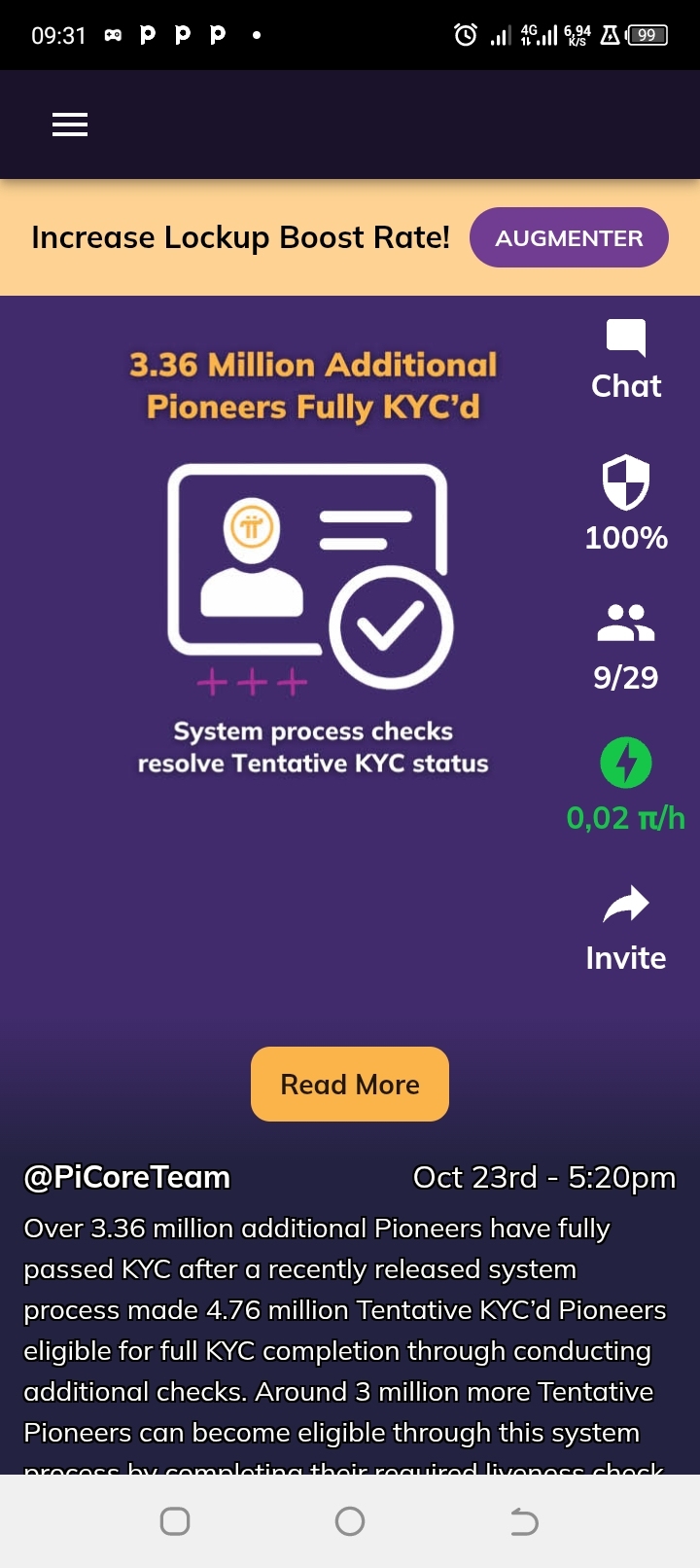Go back with the system back button
The height and width of the screenshot is (1568, 700).
pos(524,1521)
